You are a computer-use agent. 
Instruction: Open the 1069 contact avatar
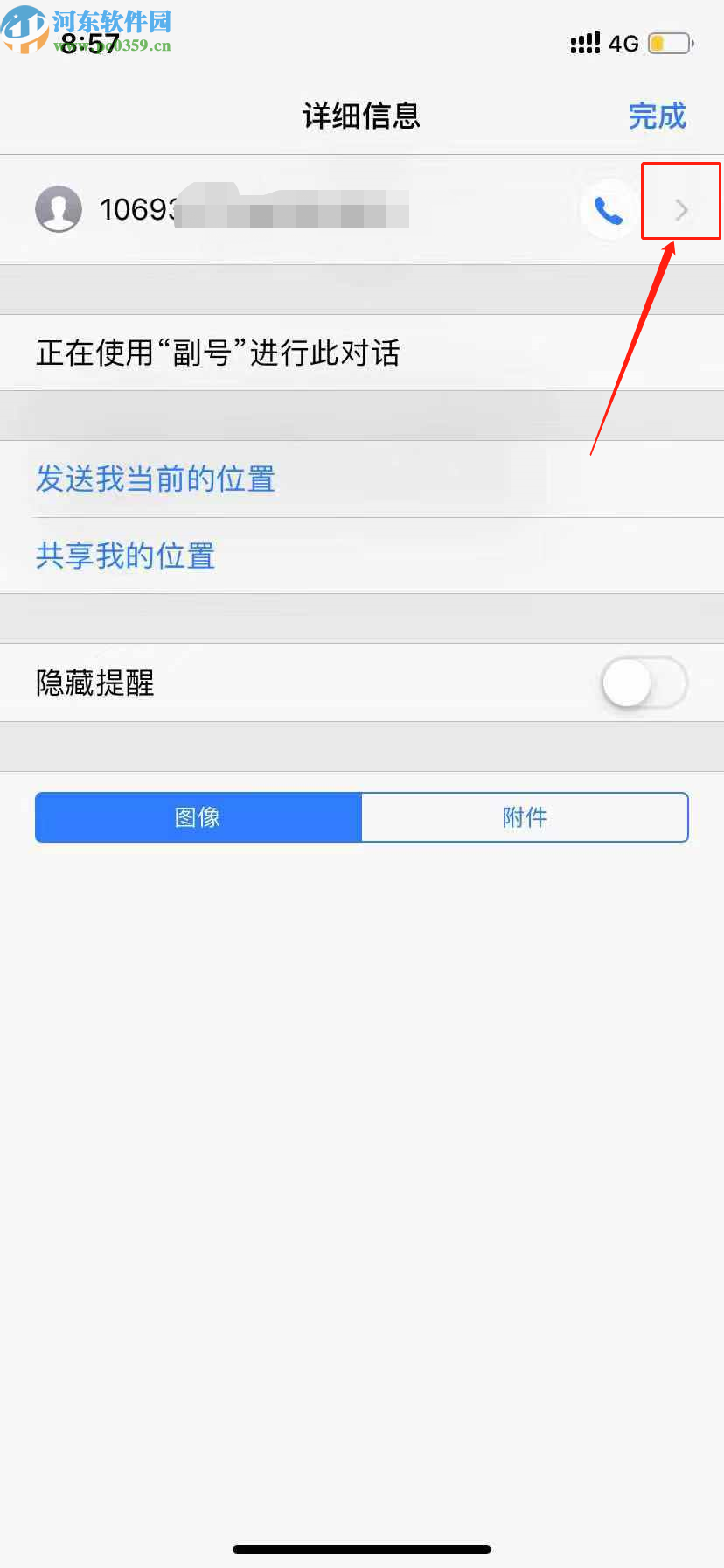(x=59, y=209)
